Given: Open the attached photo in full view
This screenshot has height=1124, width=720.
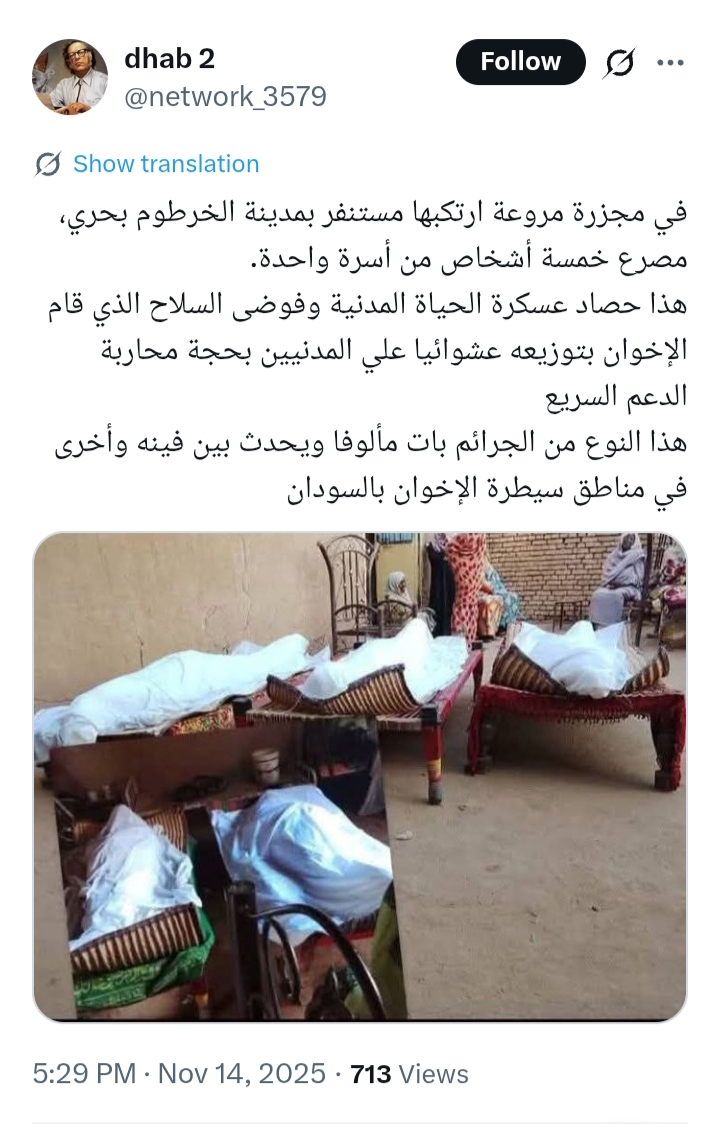Looking at the screenshot, I should 360,776.
